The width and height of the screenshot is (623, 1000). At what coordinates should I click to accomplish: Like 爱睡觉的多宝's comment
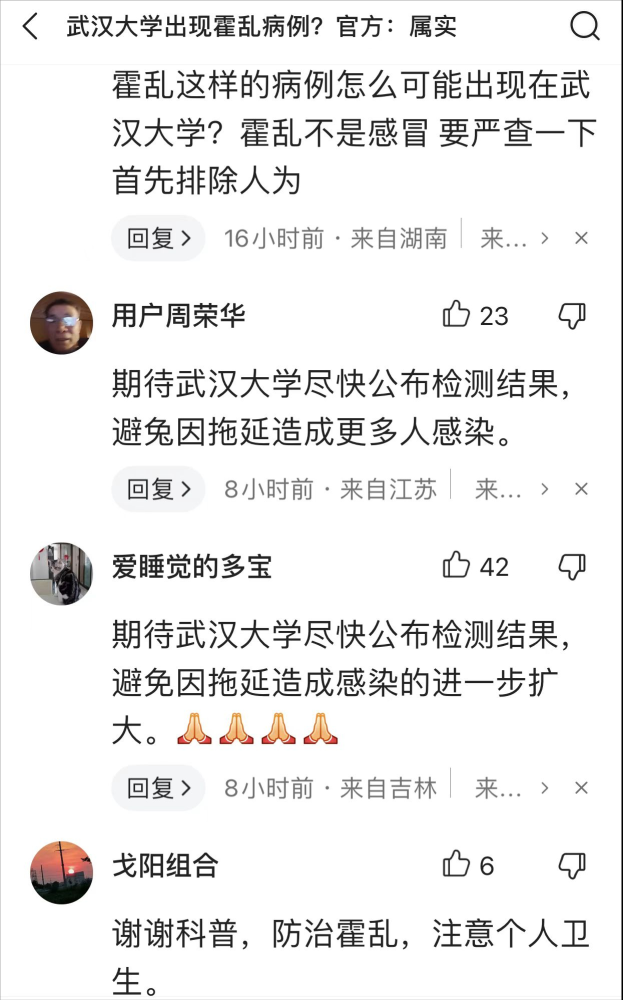click(x=457, y=566)
